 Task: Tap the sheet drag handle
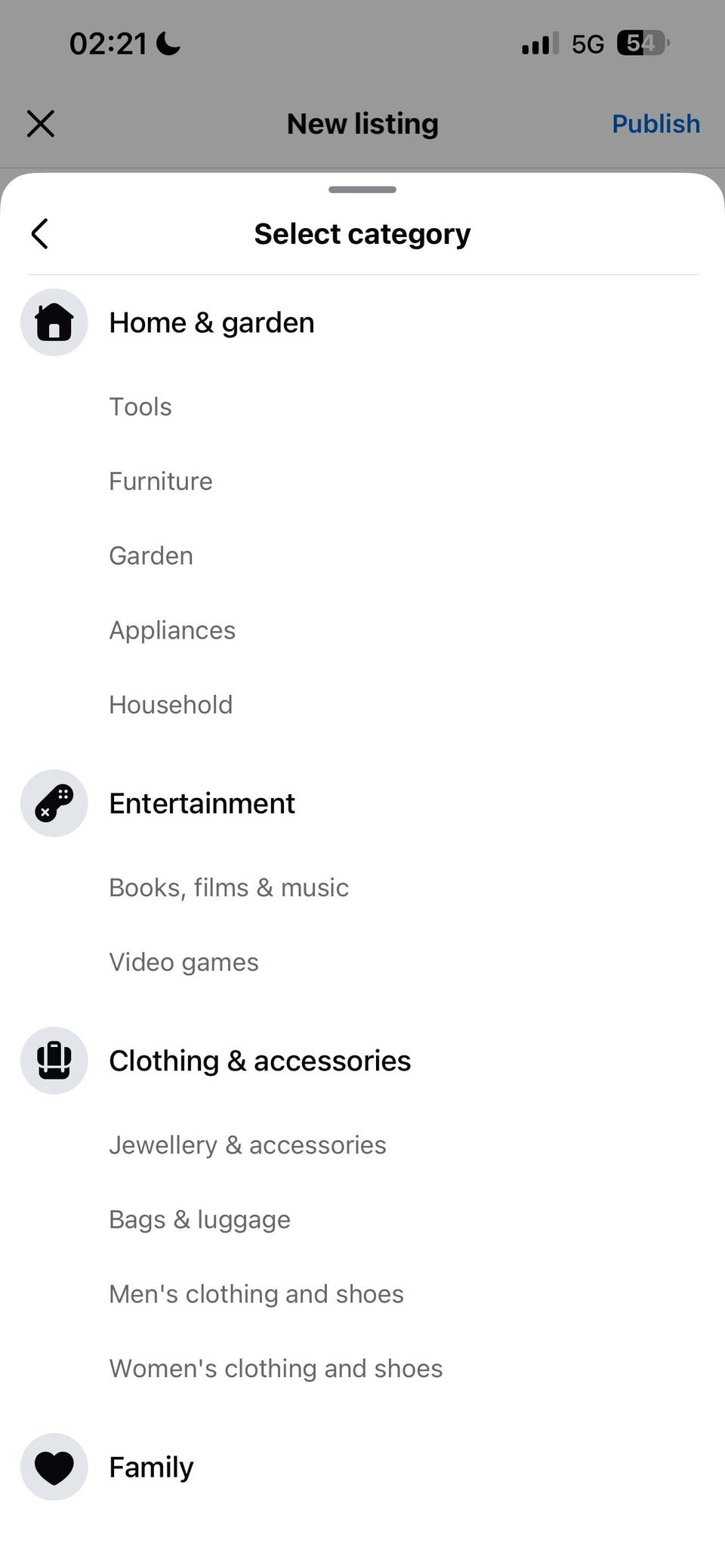pos(362,189)
